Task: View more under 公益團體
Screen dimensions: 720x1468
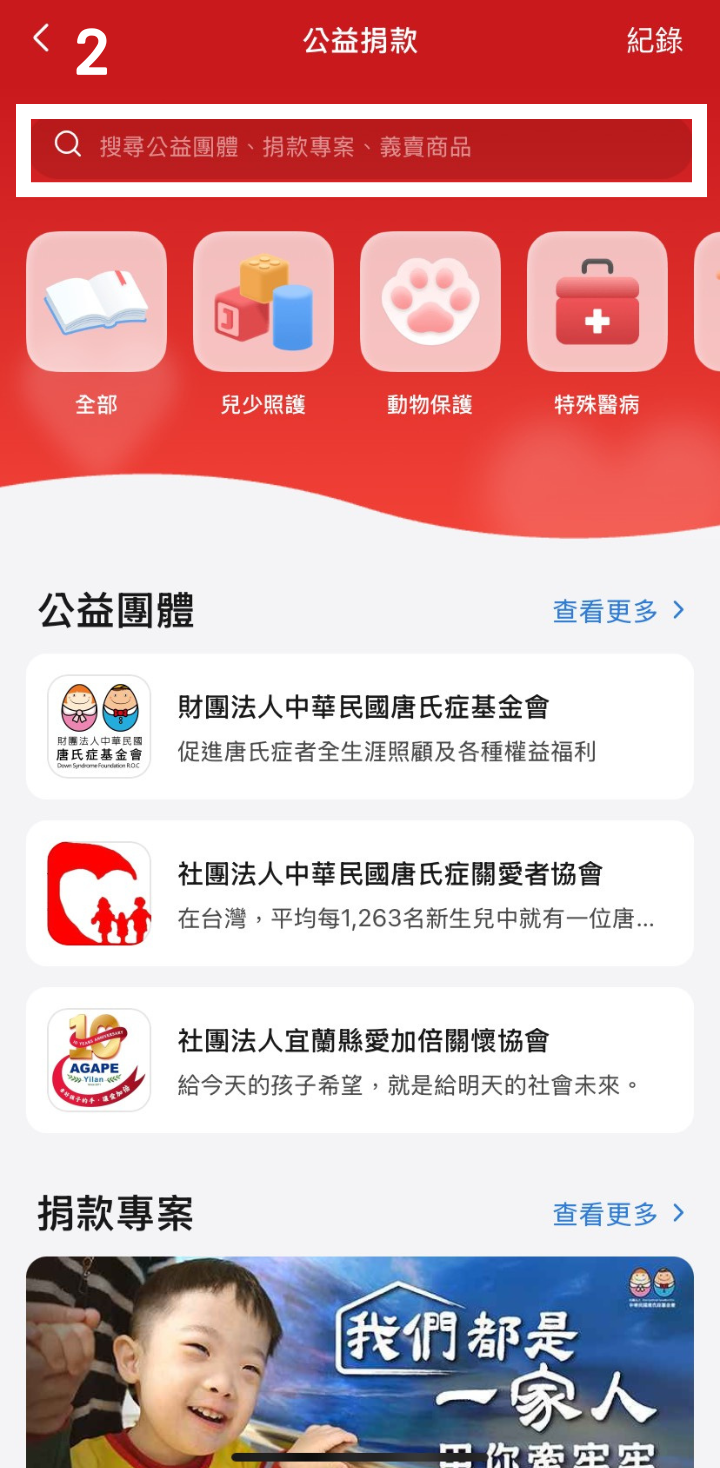Action: [618, 611]
